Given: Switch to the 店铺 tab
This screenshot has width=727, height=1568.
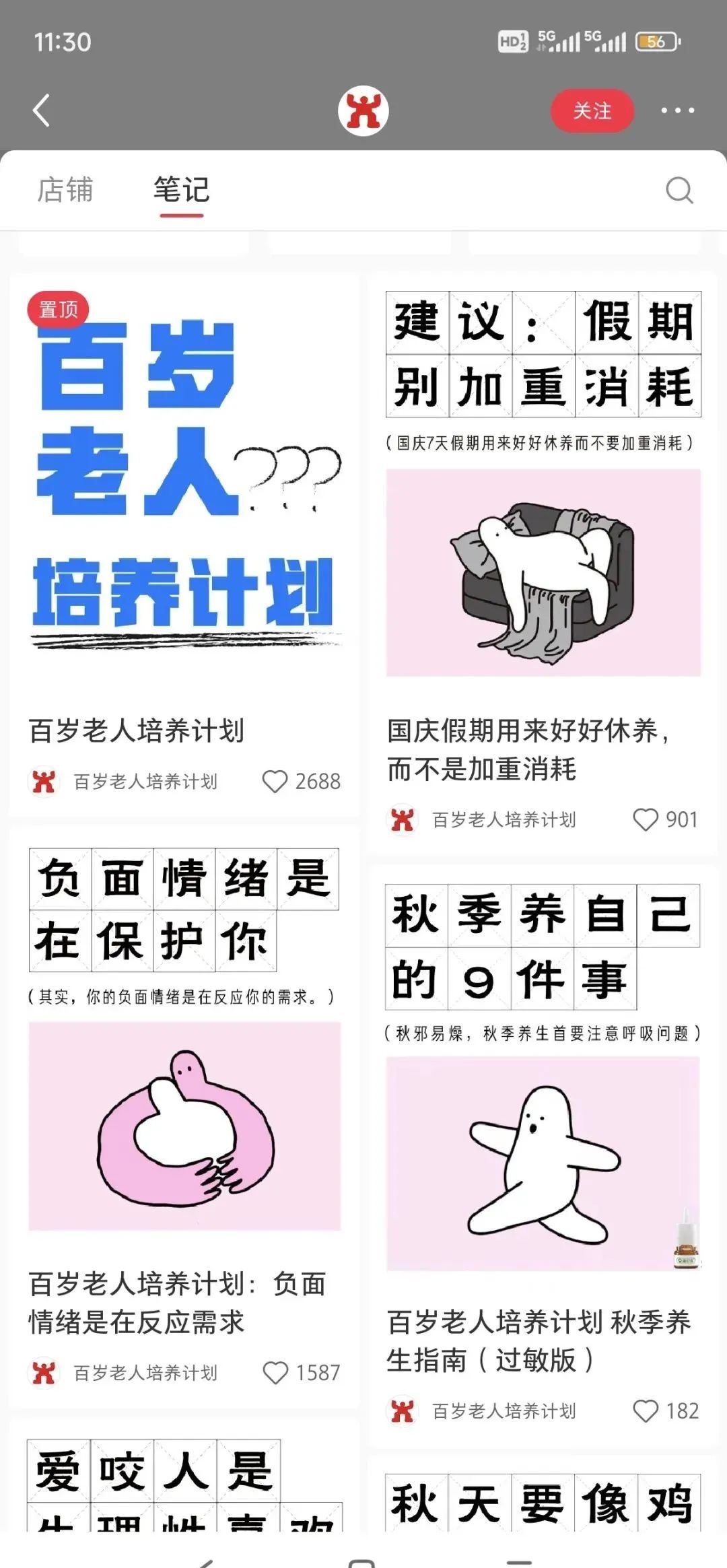Looking at the screenshot, I should tap(65, 190).
